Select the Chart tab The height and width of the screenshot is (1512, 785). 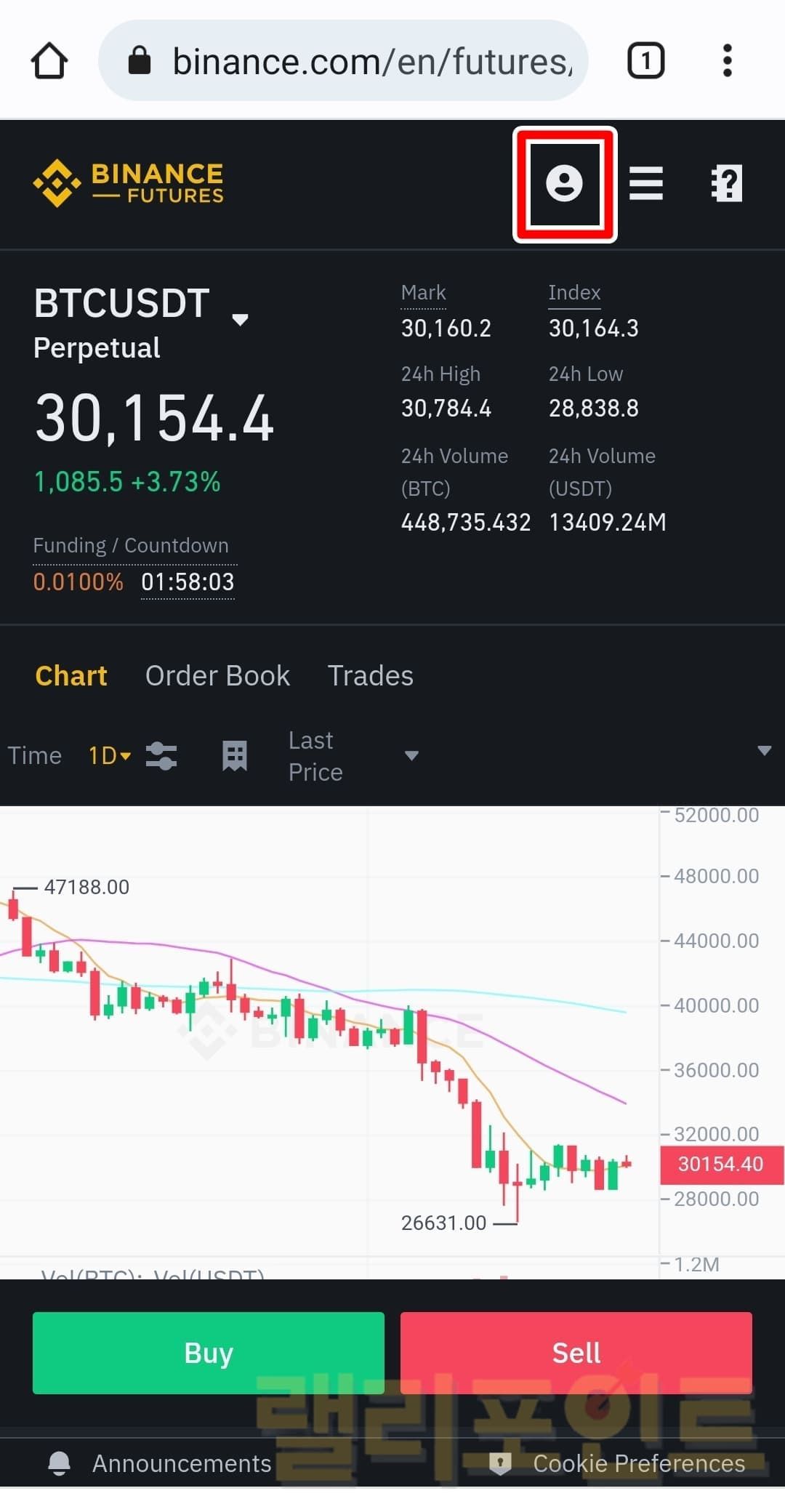tap(71, 676)
